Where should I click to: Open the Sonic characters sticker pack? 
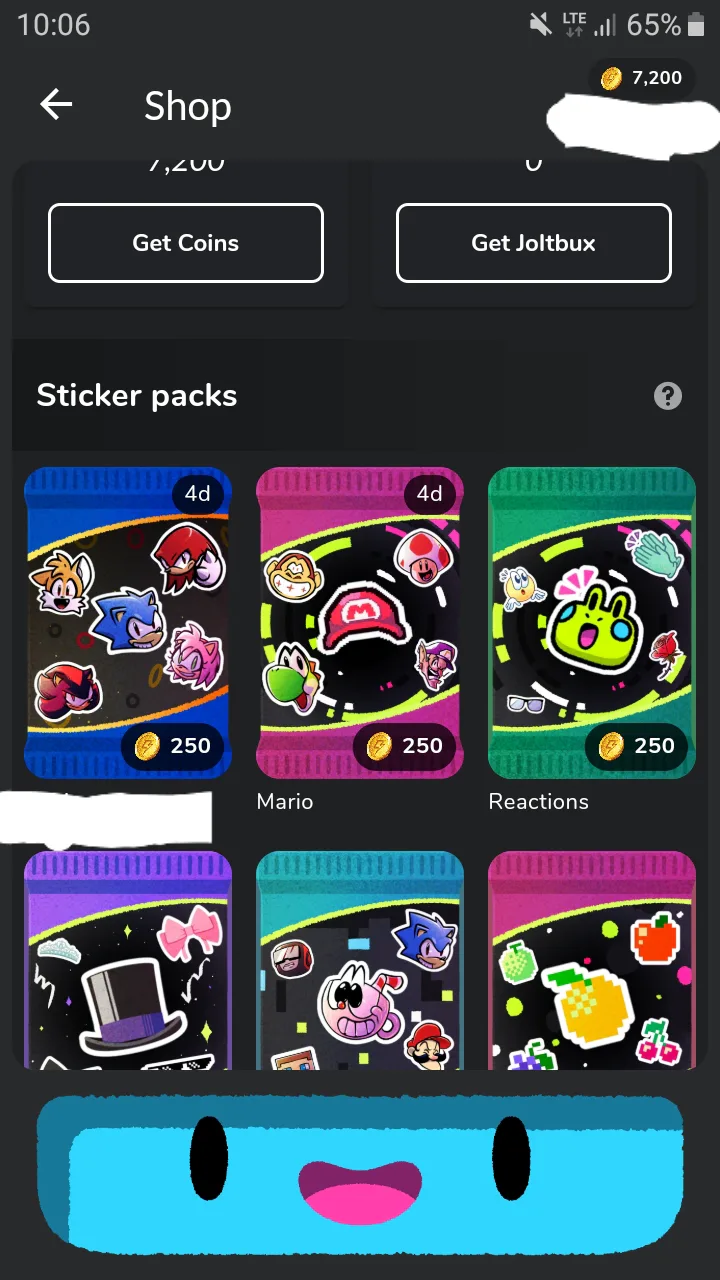tap(128, 623)
